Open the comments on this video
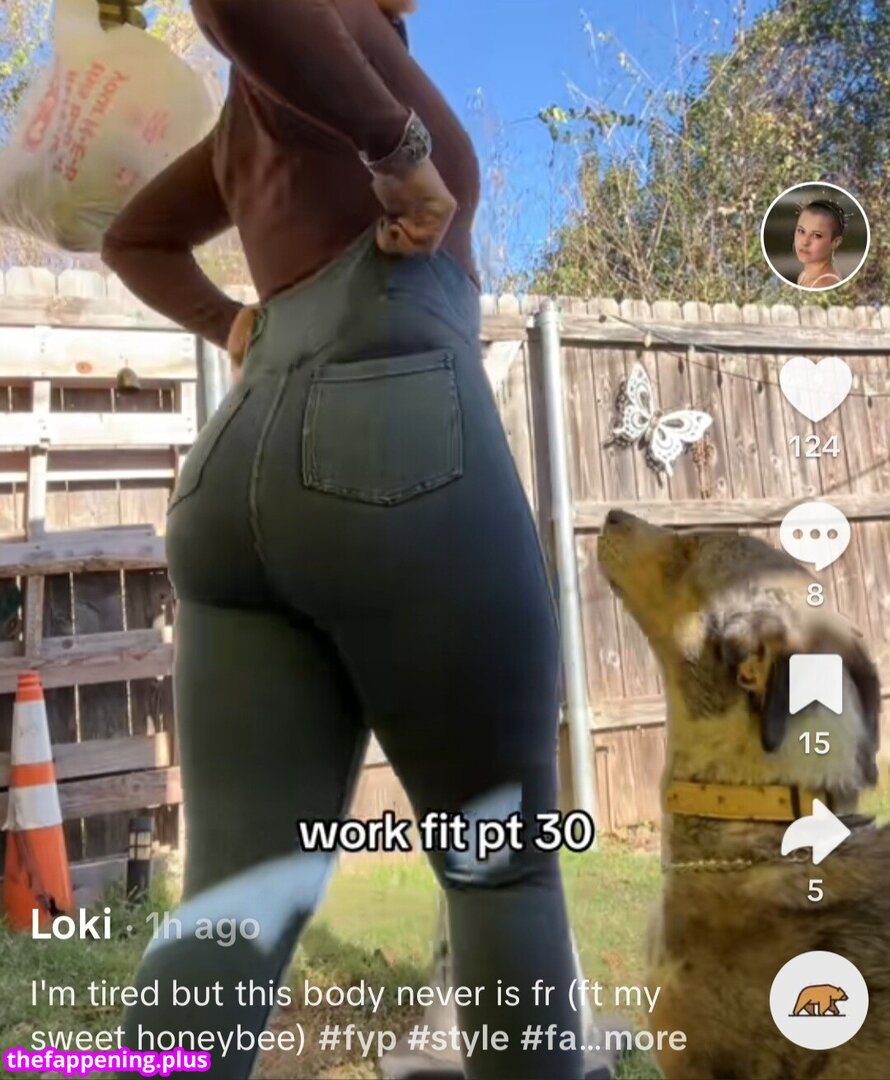 (x=815, y=534)
